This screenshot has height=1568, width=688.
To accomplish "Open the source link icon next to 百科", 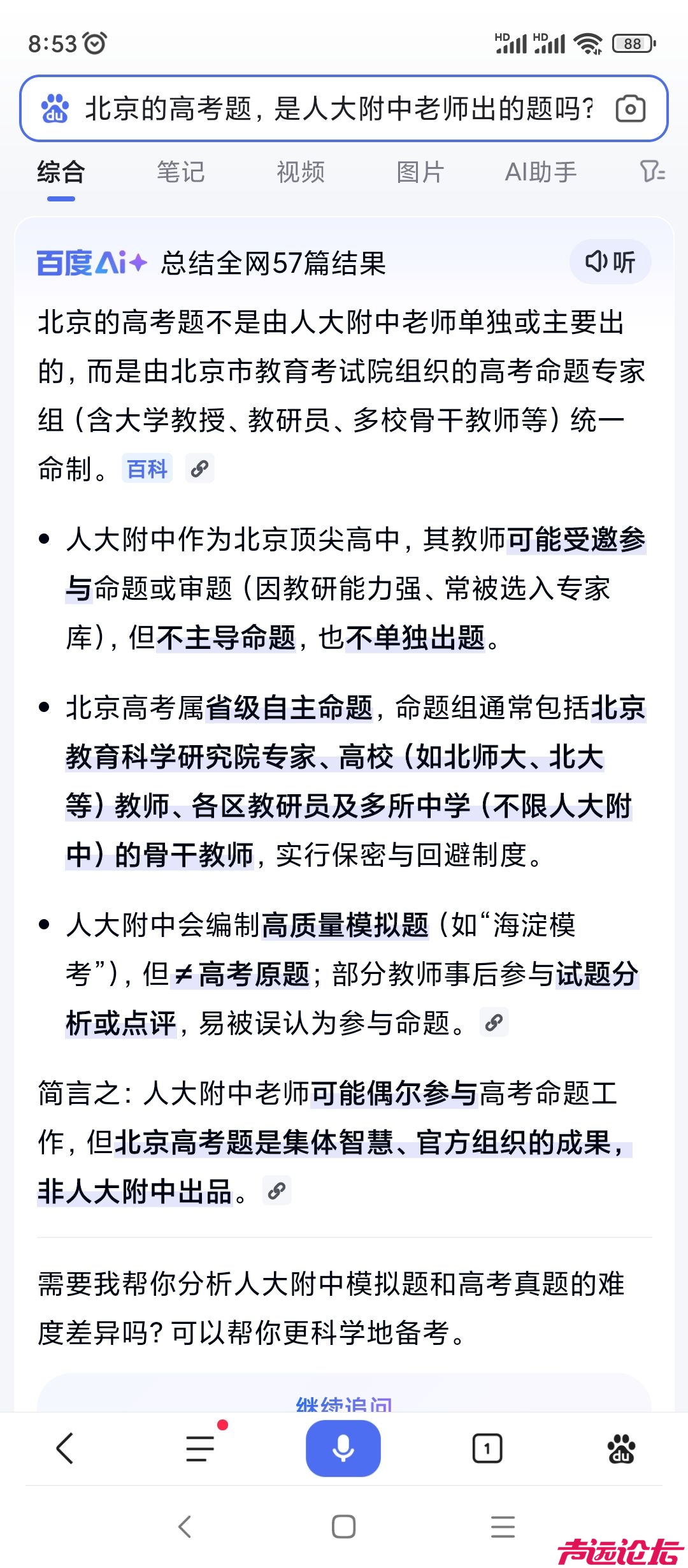I will click(199, 469).
